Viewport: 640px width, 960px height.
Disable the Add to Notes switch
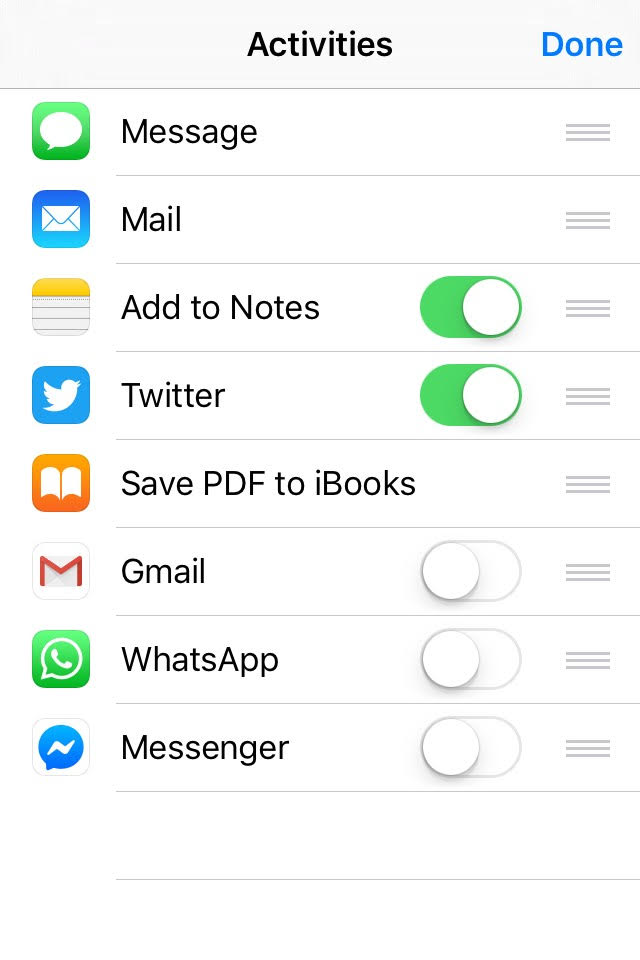click(x=471, y=308)
